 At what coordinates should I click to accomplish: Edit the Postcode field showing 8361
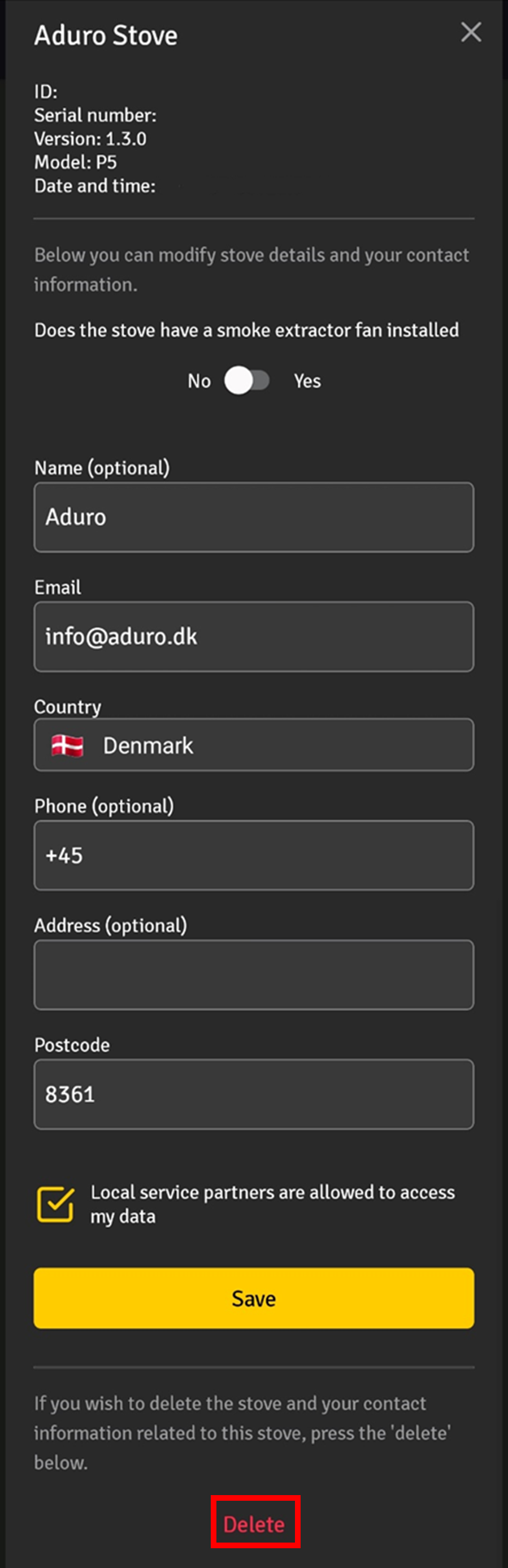(253, 1094)
